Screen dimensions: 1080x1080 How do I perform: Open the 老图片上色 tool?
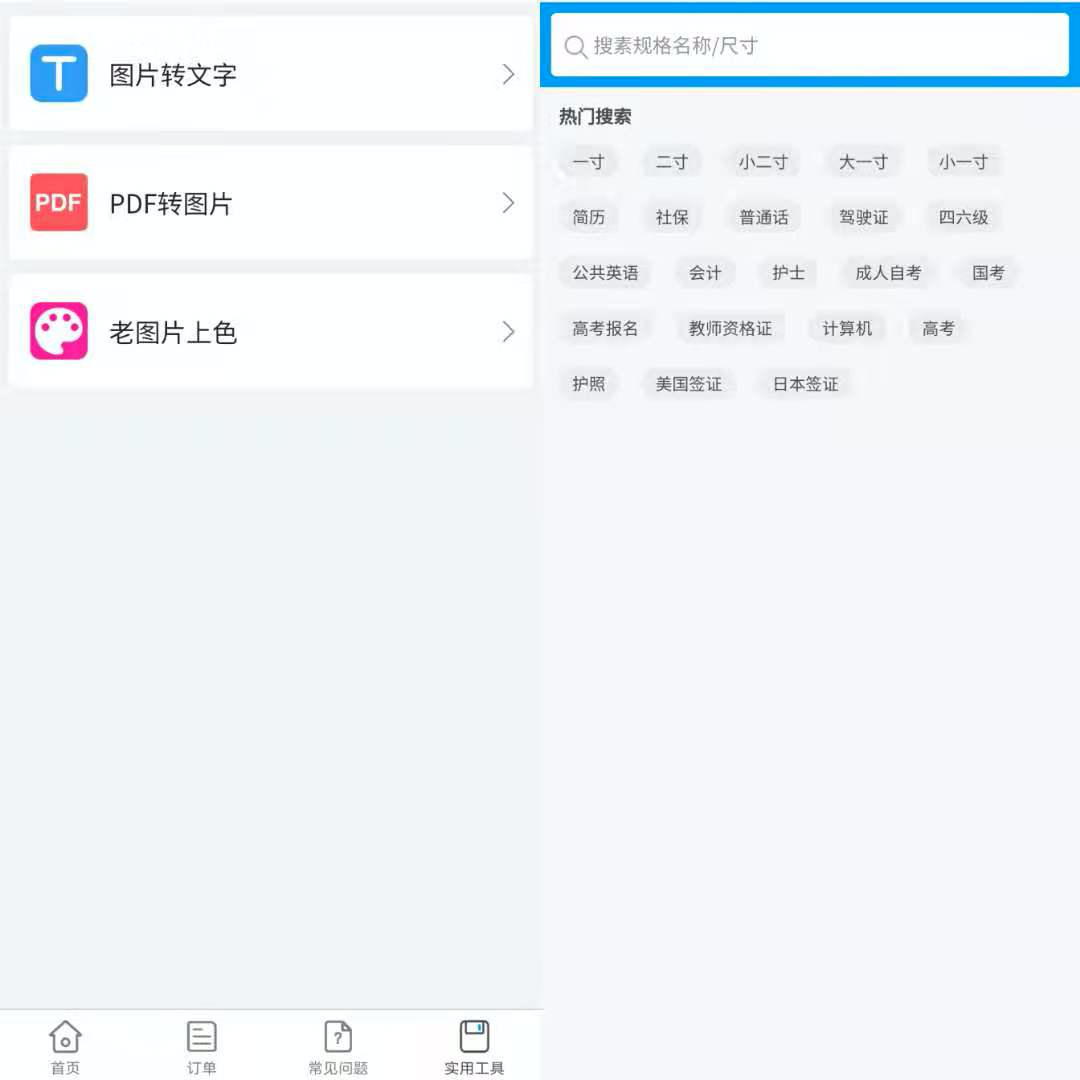270,332
